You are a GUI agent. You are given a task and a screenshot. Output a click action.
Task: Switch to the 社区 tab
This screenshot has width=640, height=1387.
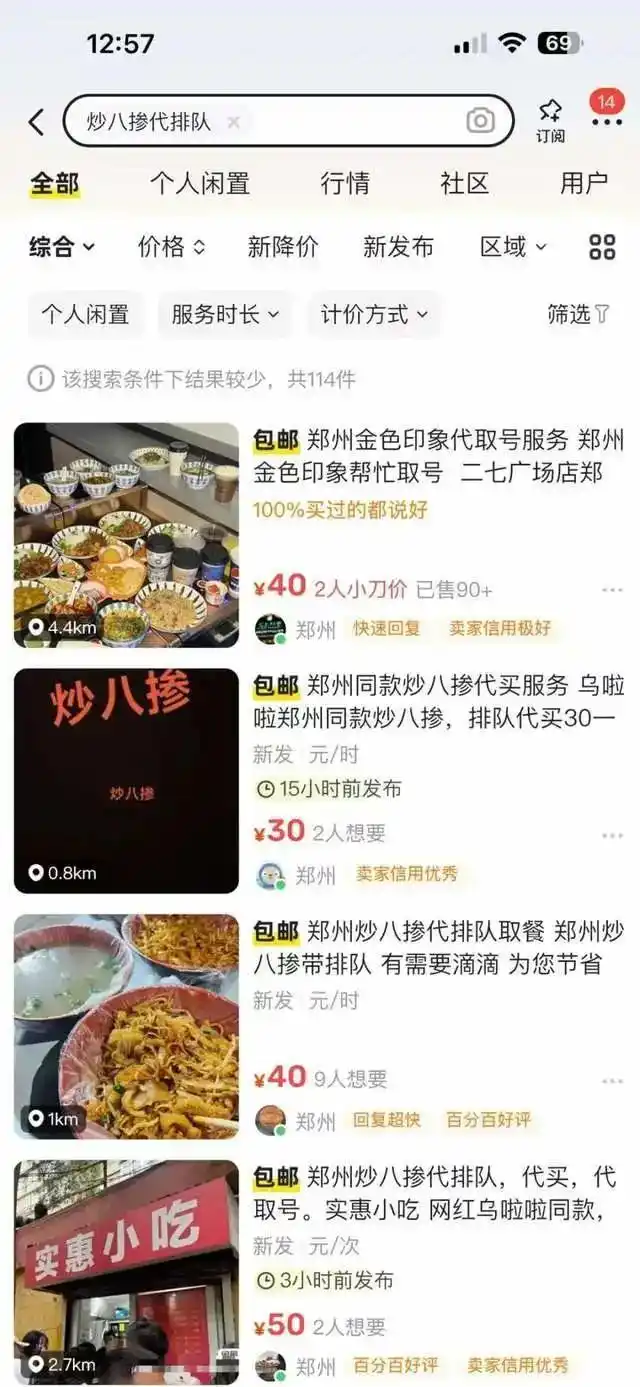click(x=464, y=183)
